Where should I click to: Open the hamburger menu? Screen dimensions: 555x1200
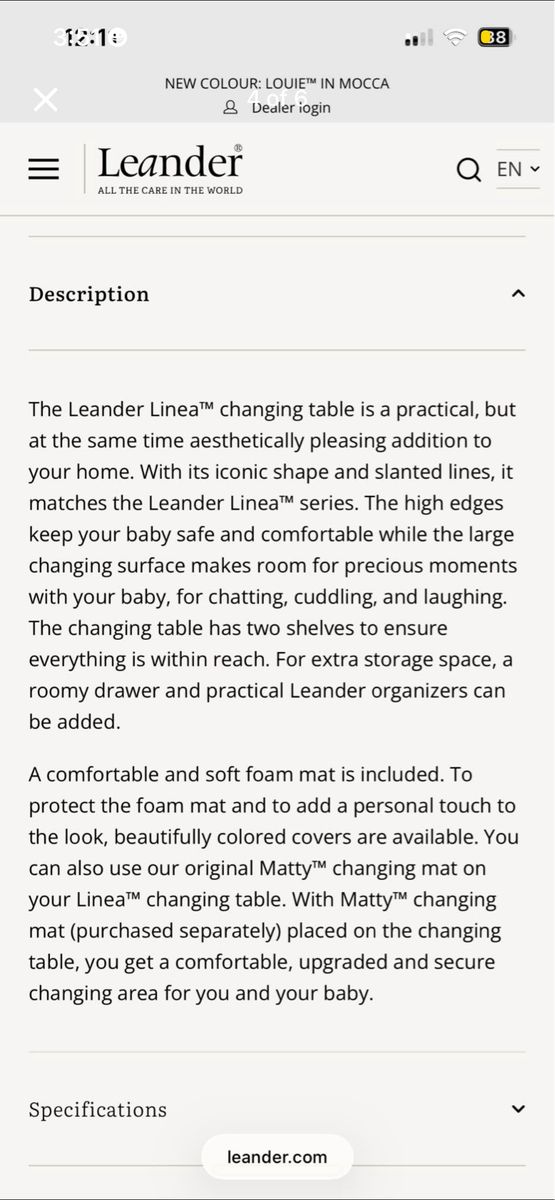point(44,169)
